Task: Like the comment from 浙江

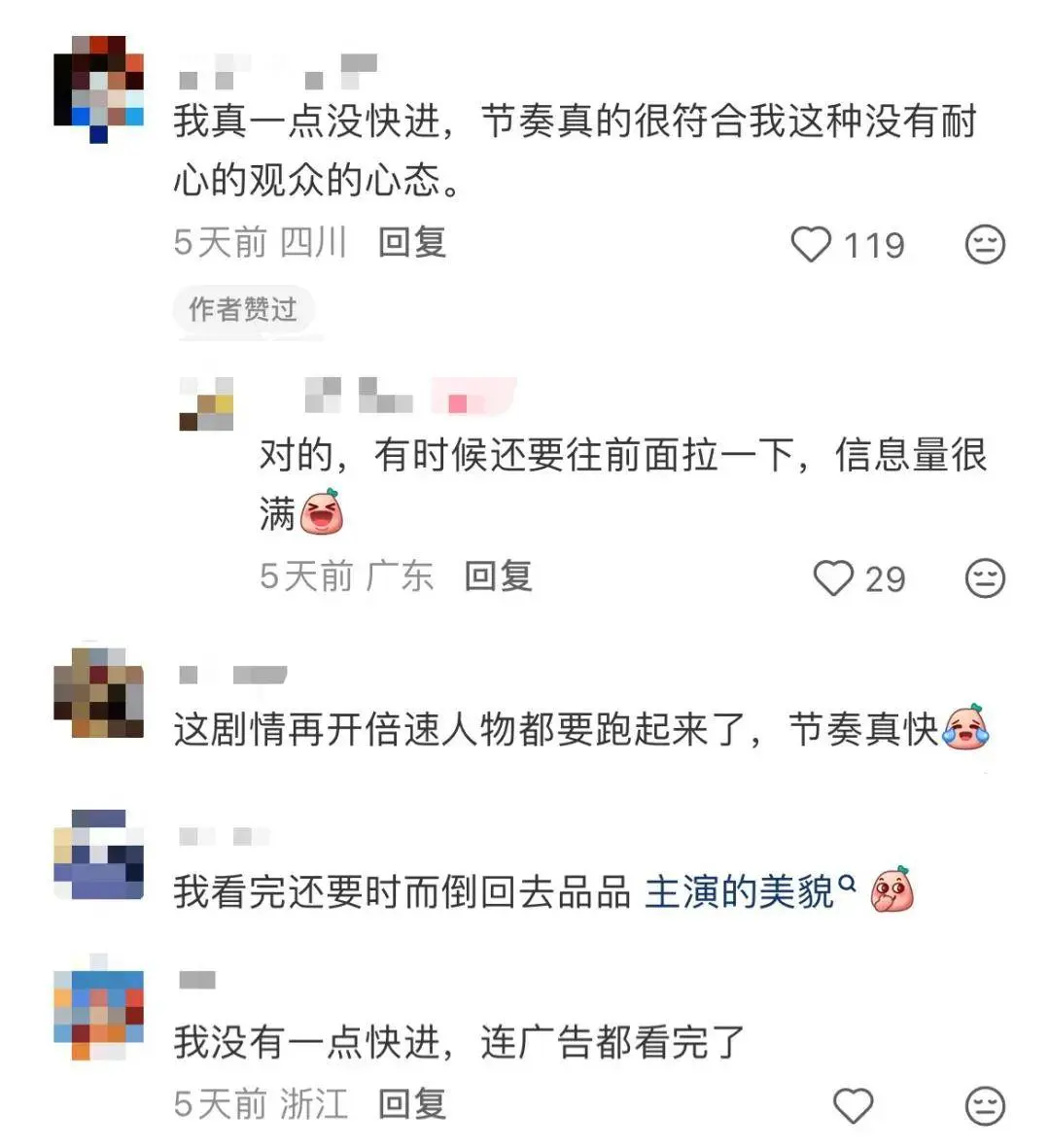Action: point(854,1105)
